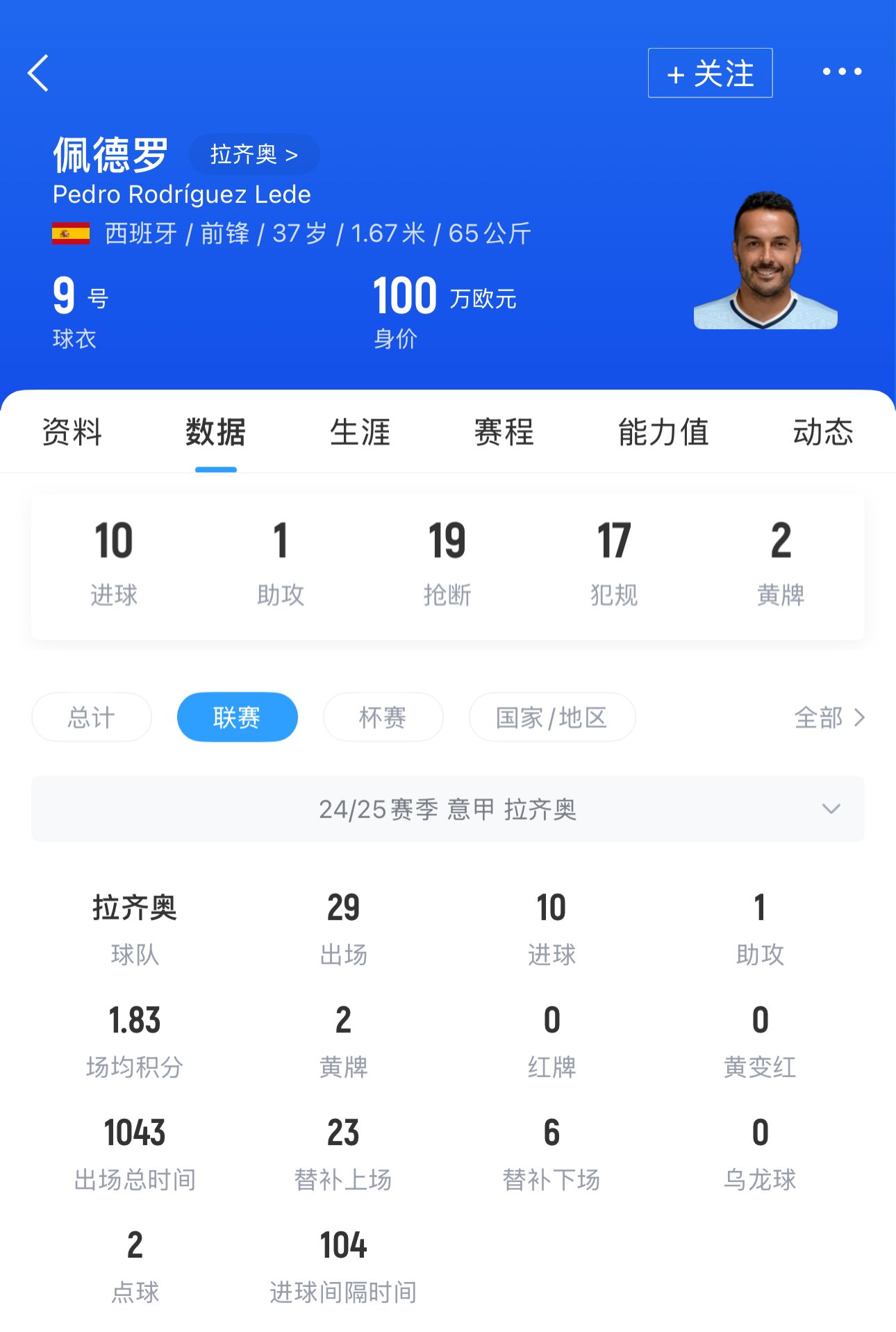Select the 数据 tab
This screenshot has height=1332, width=896.
[216, 432]
